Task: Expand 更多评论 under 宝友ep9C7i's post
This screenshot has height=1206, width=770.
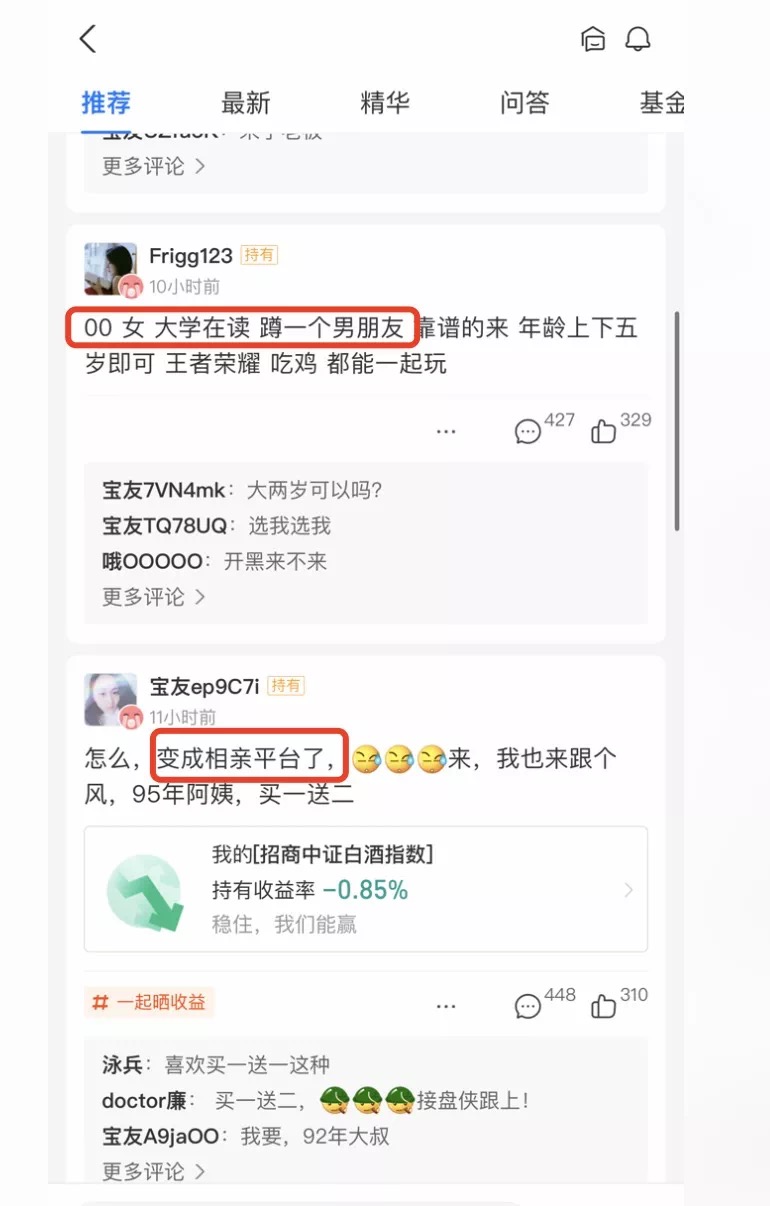Action: (154, 1171)
